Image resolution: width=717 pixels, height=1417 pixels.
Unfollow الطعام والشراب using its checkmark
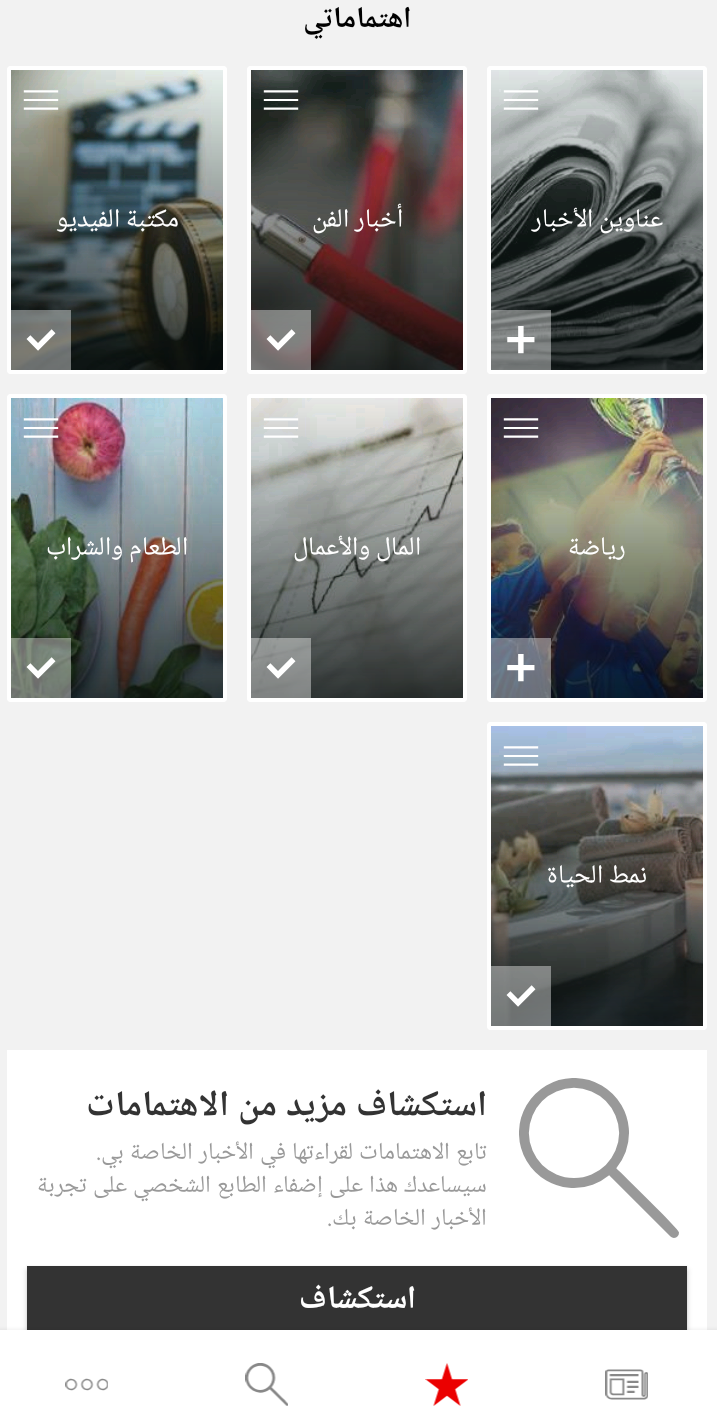[41, 668]
